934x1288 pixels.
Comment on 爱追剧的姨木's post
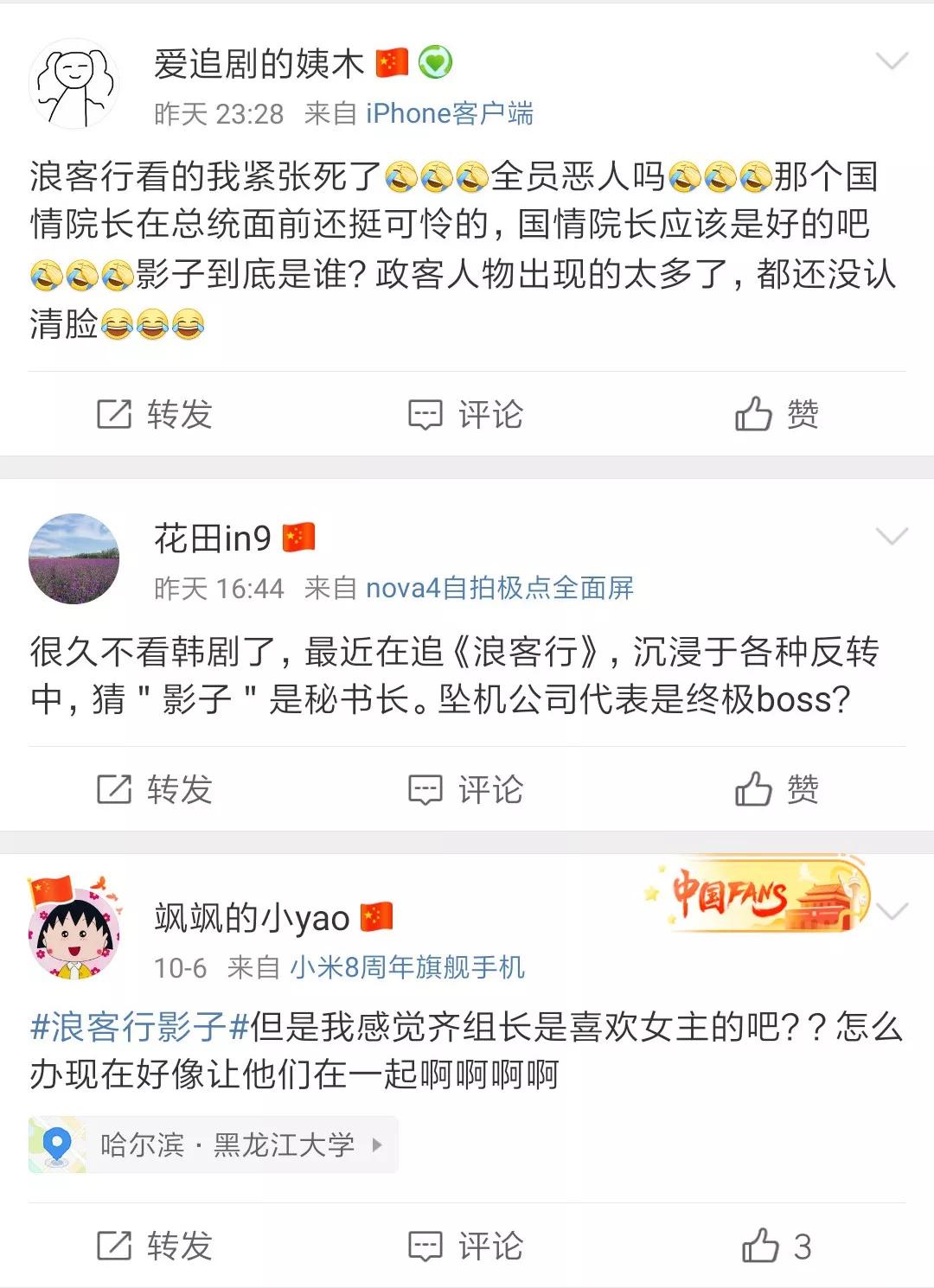[465, 415]
